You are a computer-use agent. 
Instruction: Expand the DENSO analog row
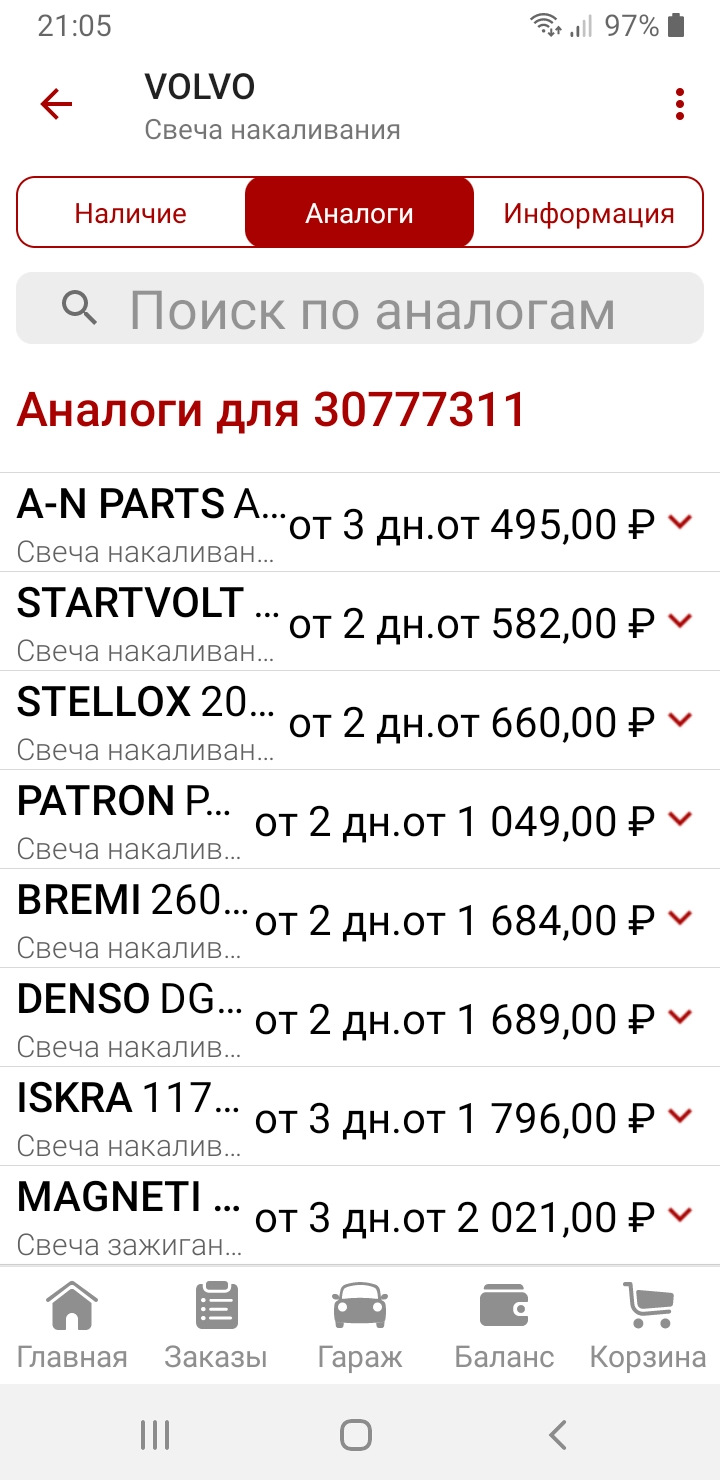681,1016
